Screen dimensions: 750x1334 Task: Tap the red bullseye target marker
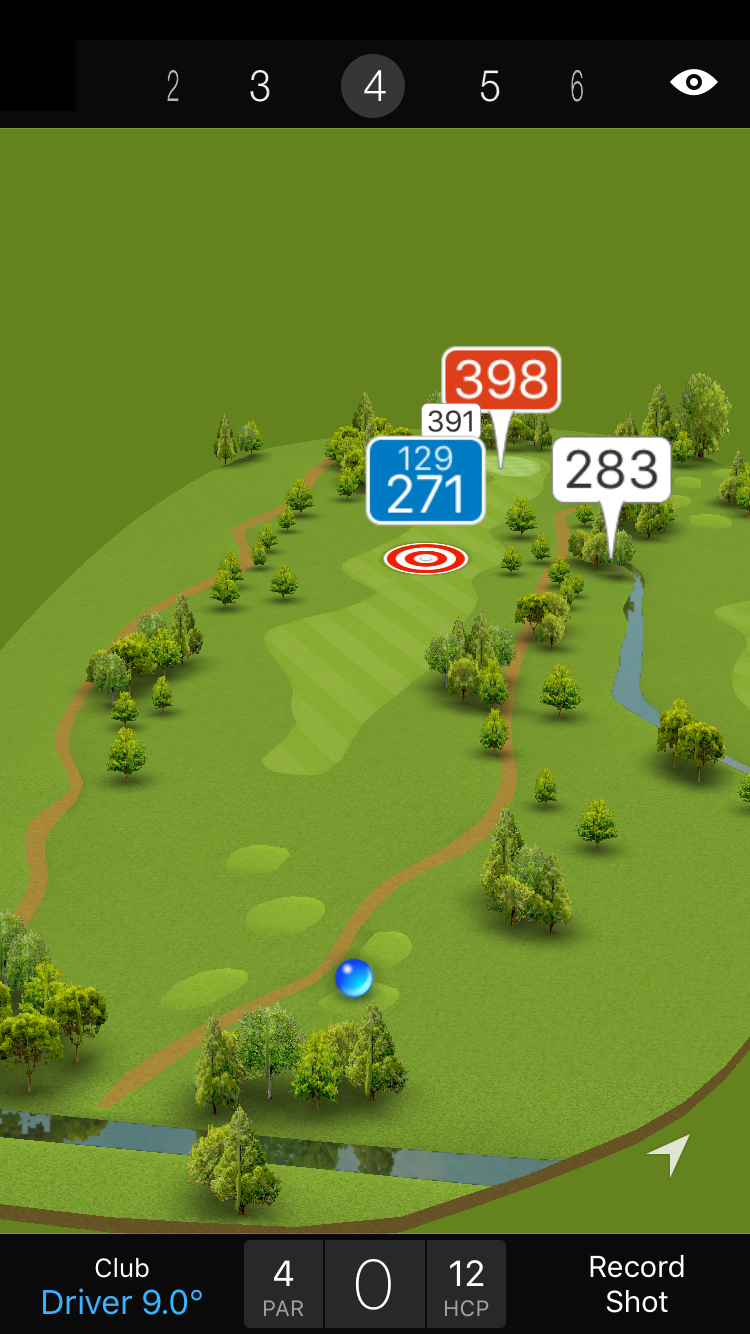(x=426, y=558)
